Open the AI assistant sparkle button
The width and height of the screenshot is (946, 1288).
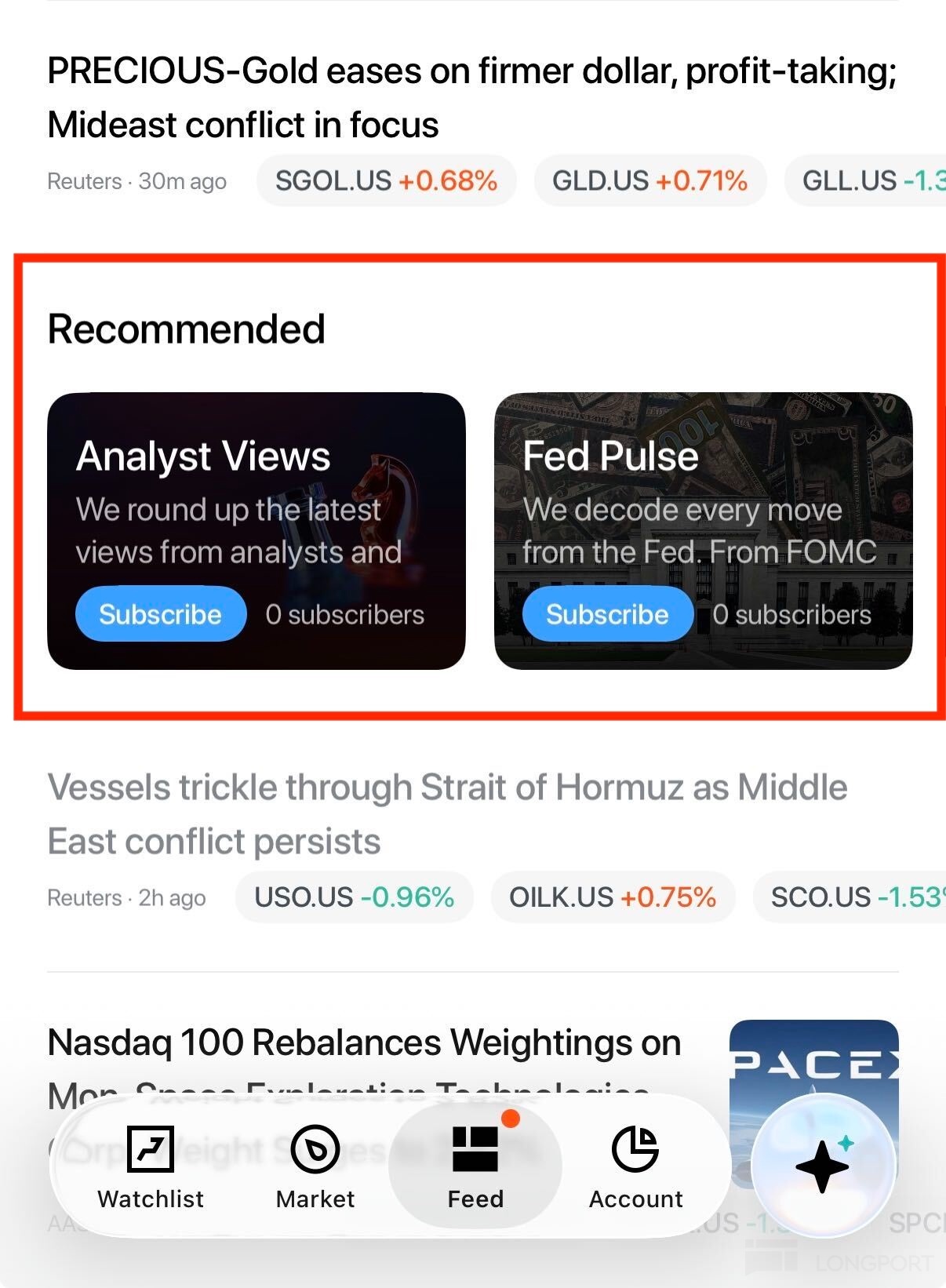(823, 1166)
